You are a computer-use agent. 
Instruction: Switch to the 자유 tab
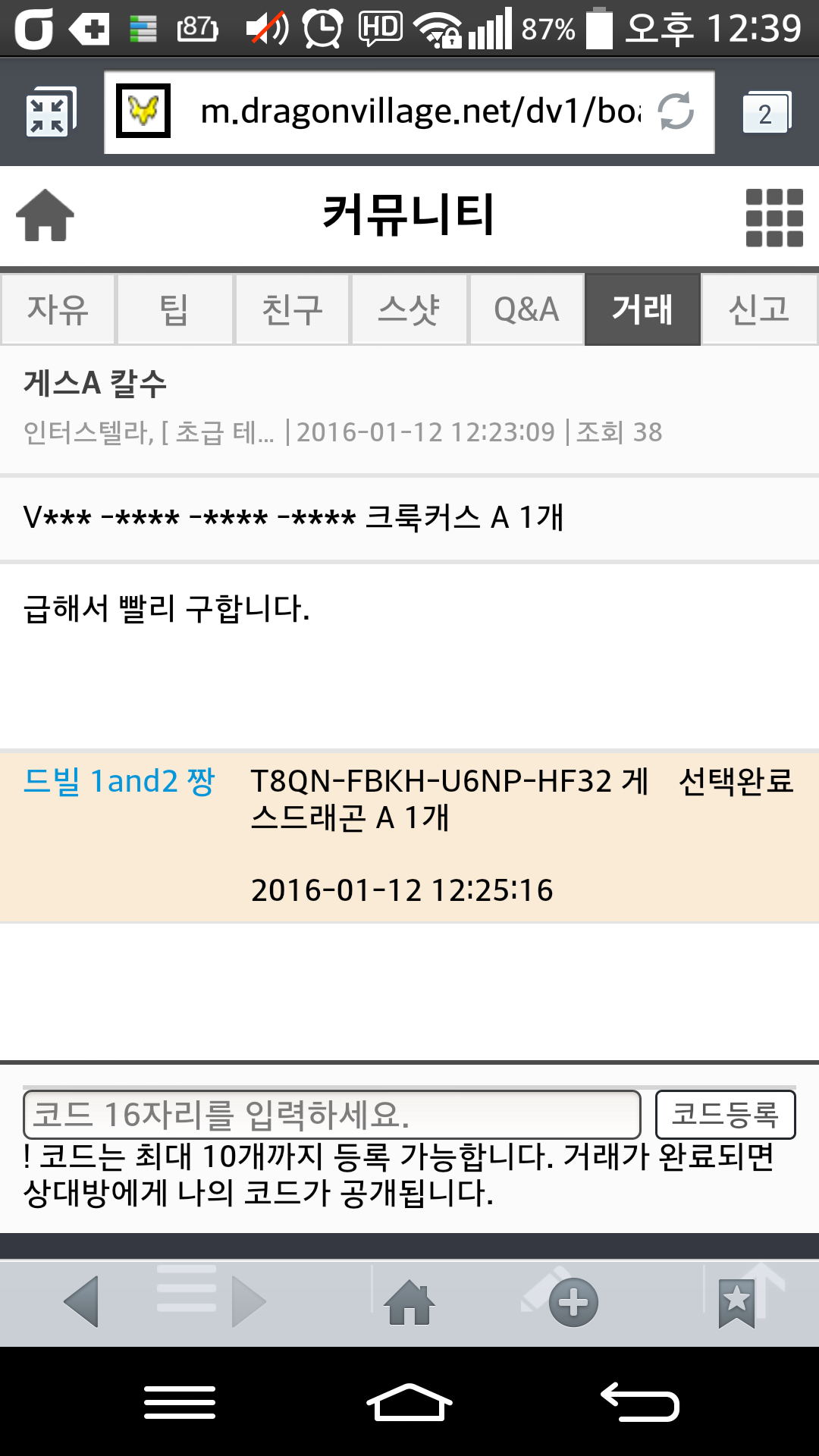coord(58,309)
